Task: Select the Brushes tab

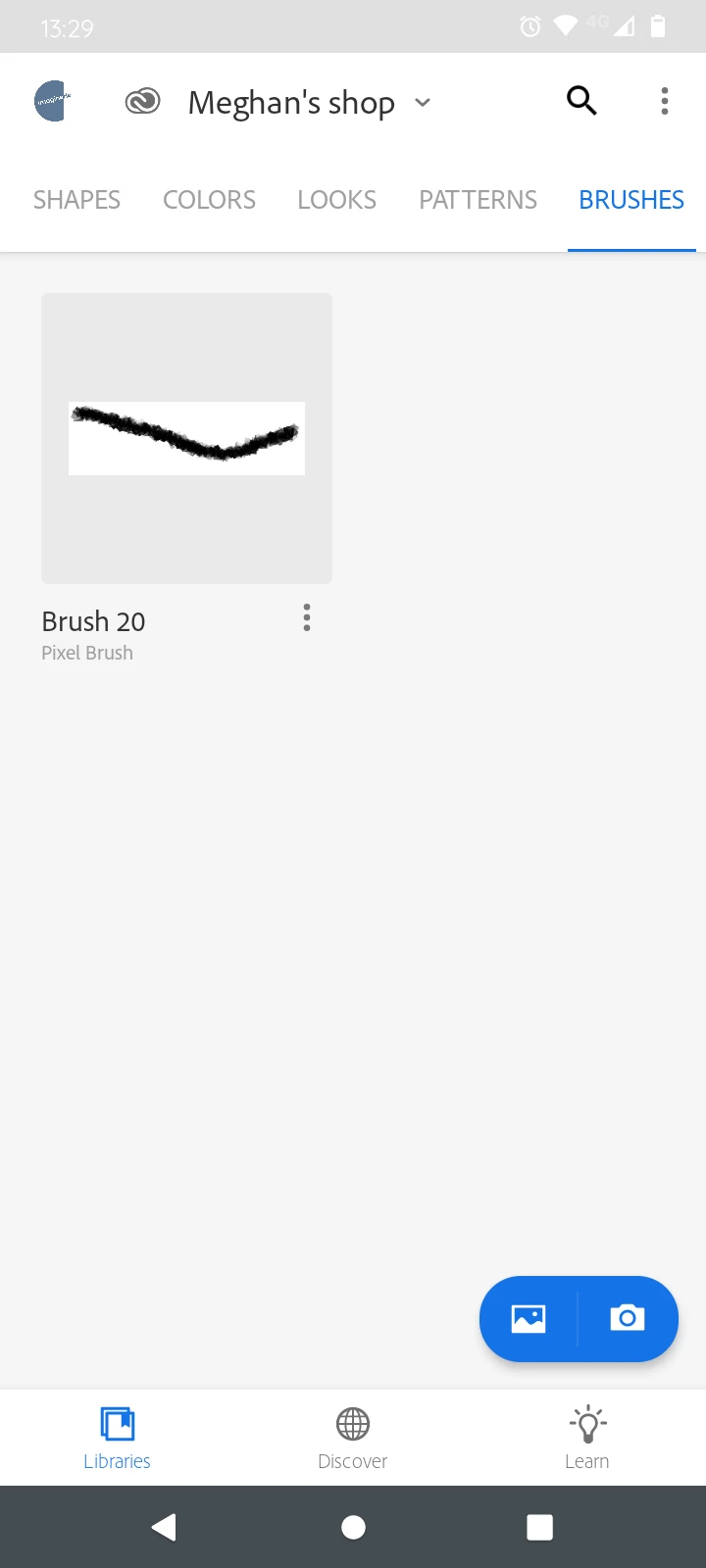Action: 631,200
